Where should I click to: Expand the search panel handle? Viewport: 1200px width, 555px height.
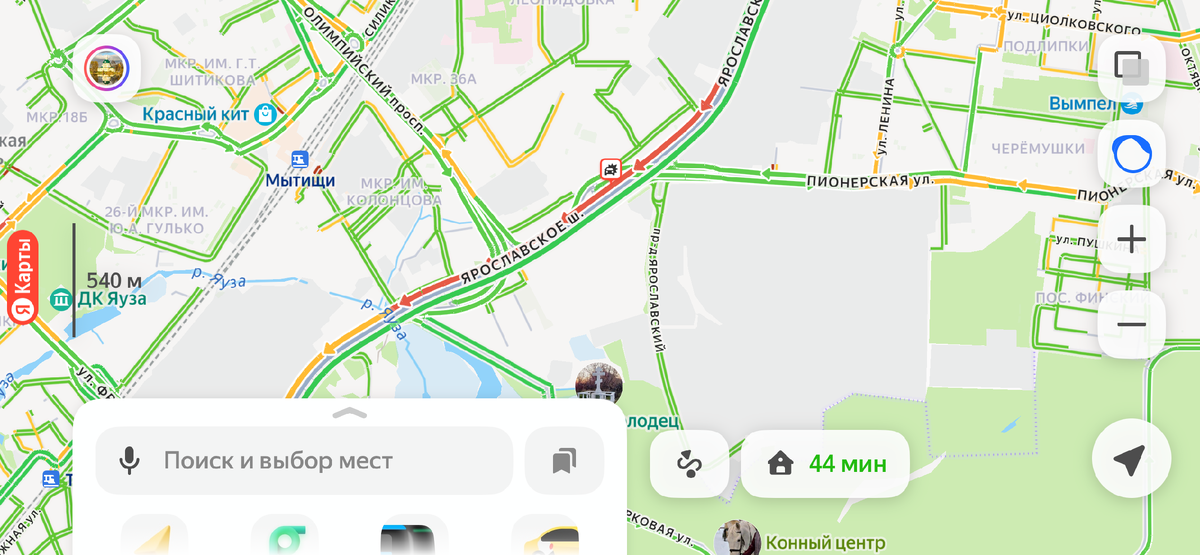point(349,412)
